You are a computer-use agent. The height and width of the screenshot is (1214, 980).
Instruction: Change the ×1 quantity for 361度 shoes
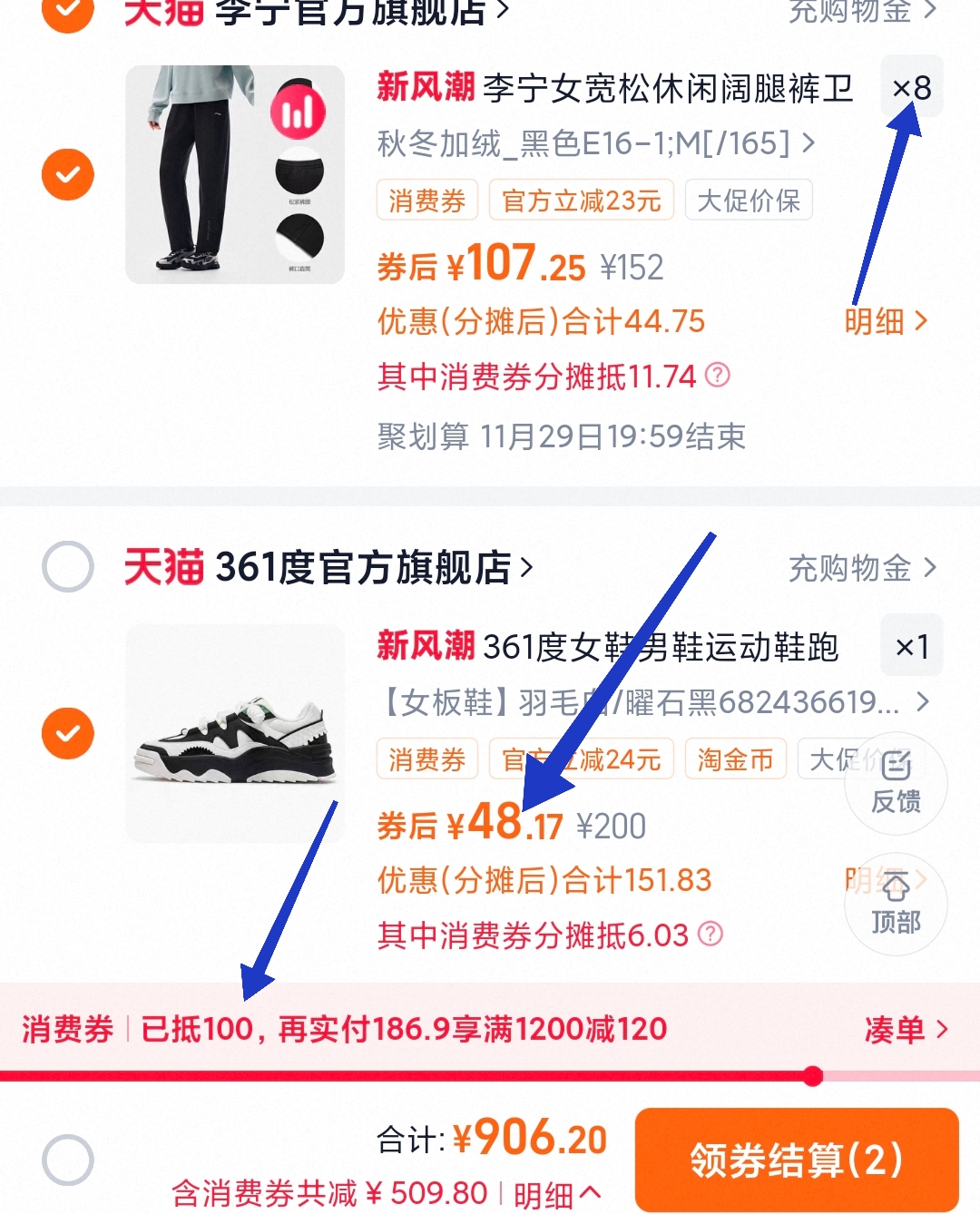pyautogui.click(x=912, y=647)
